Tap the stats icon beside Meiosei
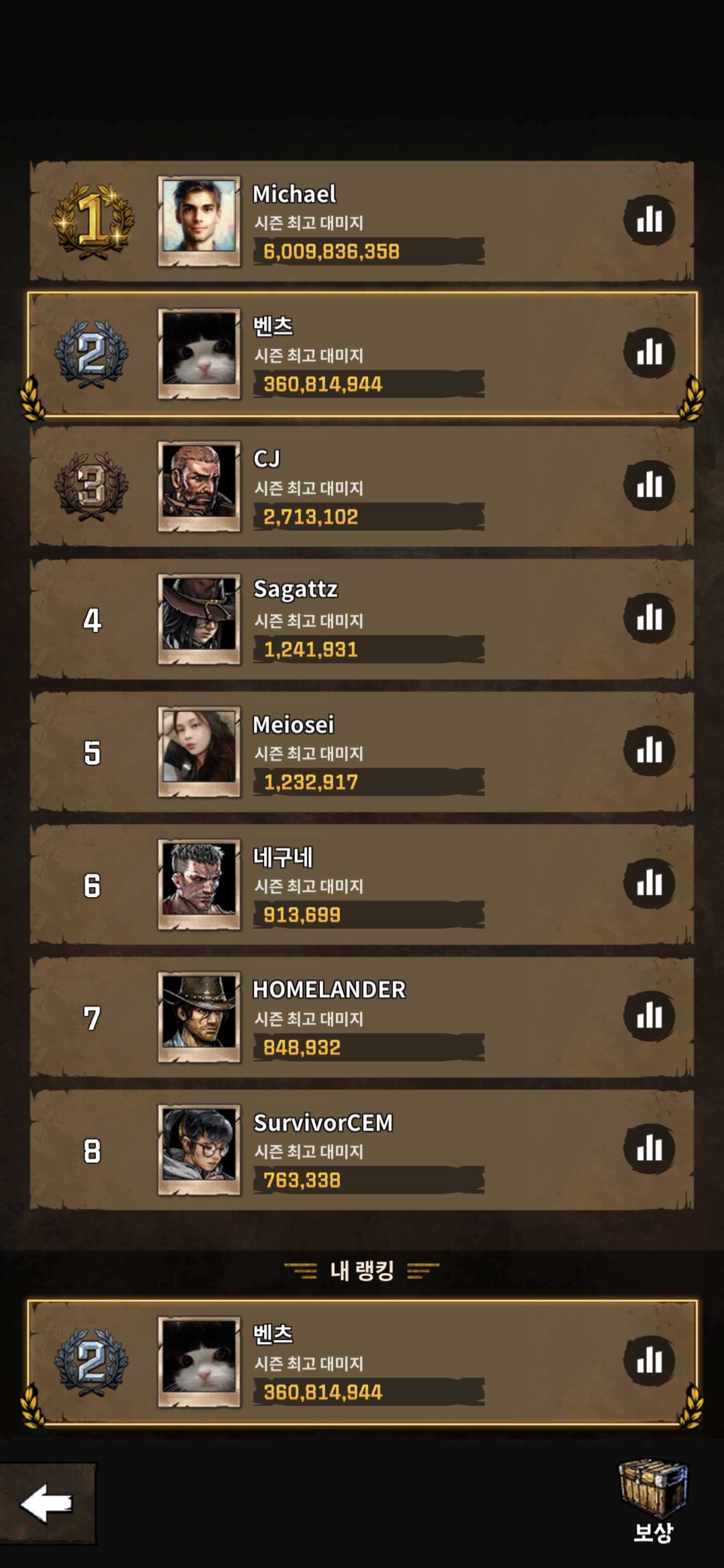 [x=649, y=750]
